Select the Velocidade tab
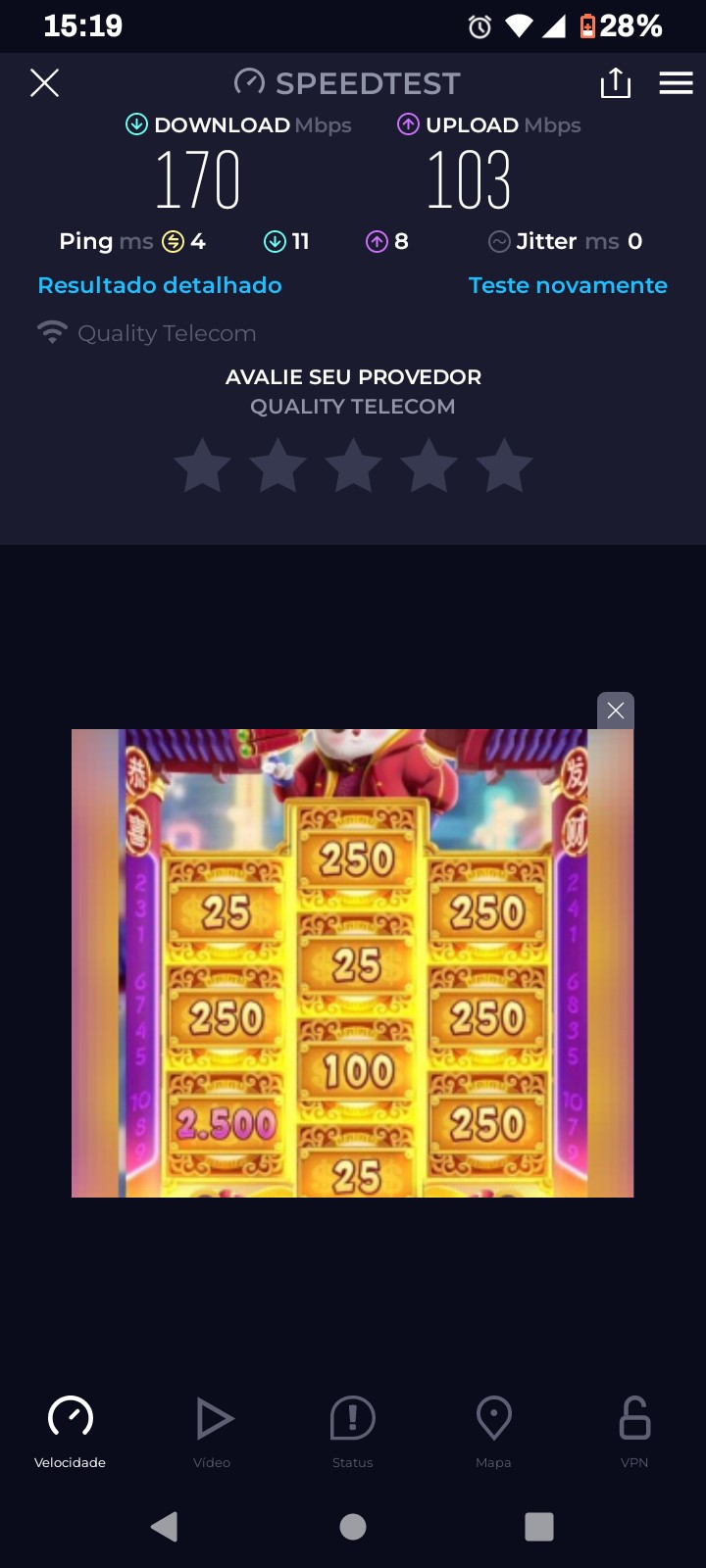 pyautogui.click(x=71, y=1431)
